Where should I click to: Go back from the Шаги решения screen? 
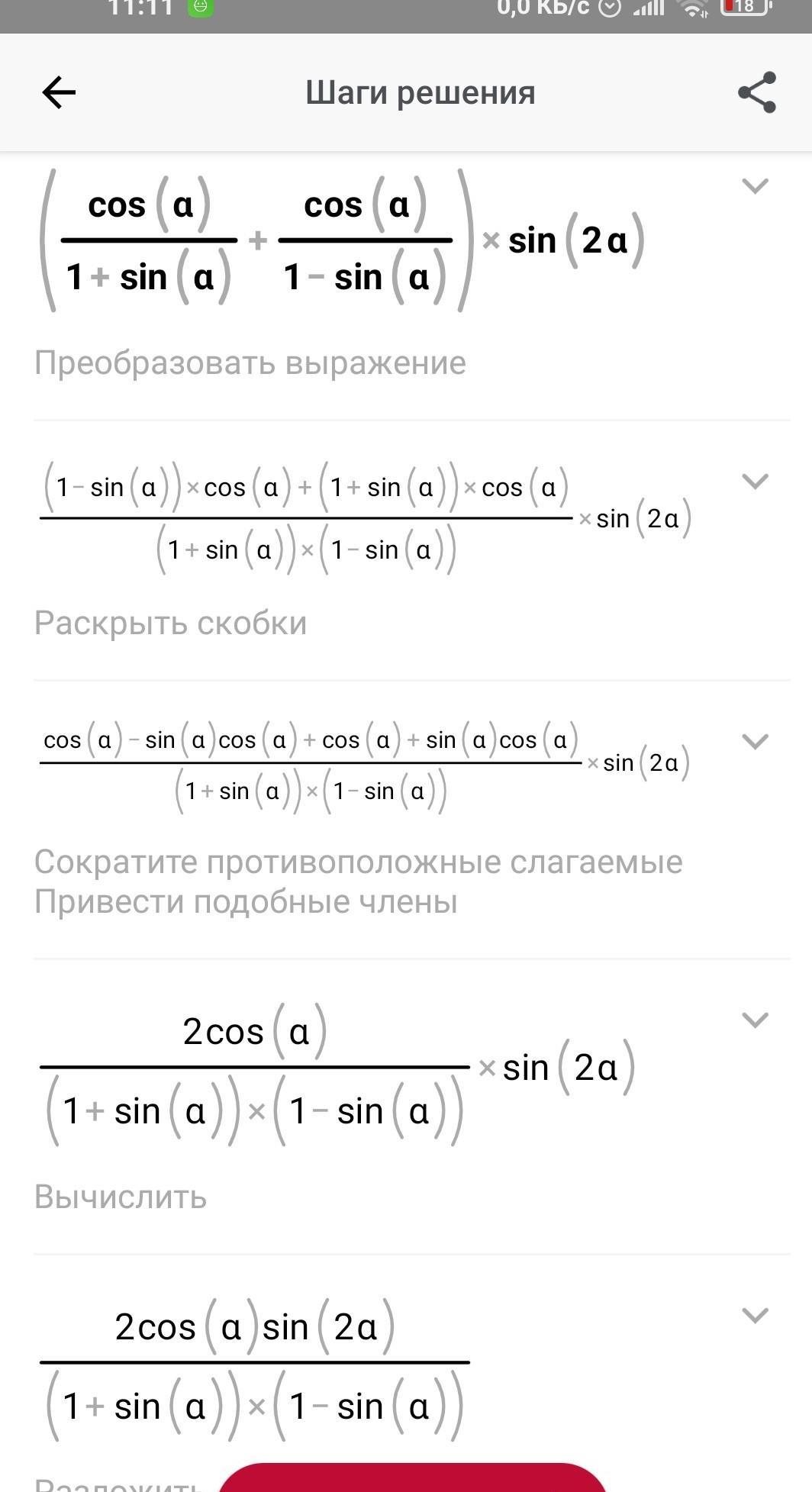pyautogui.click(x=59, y=93)
